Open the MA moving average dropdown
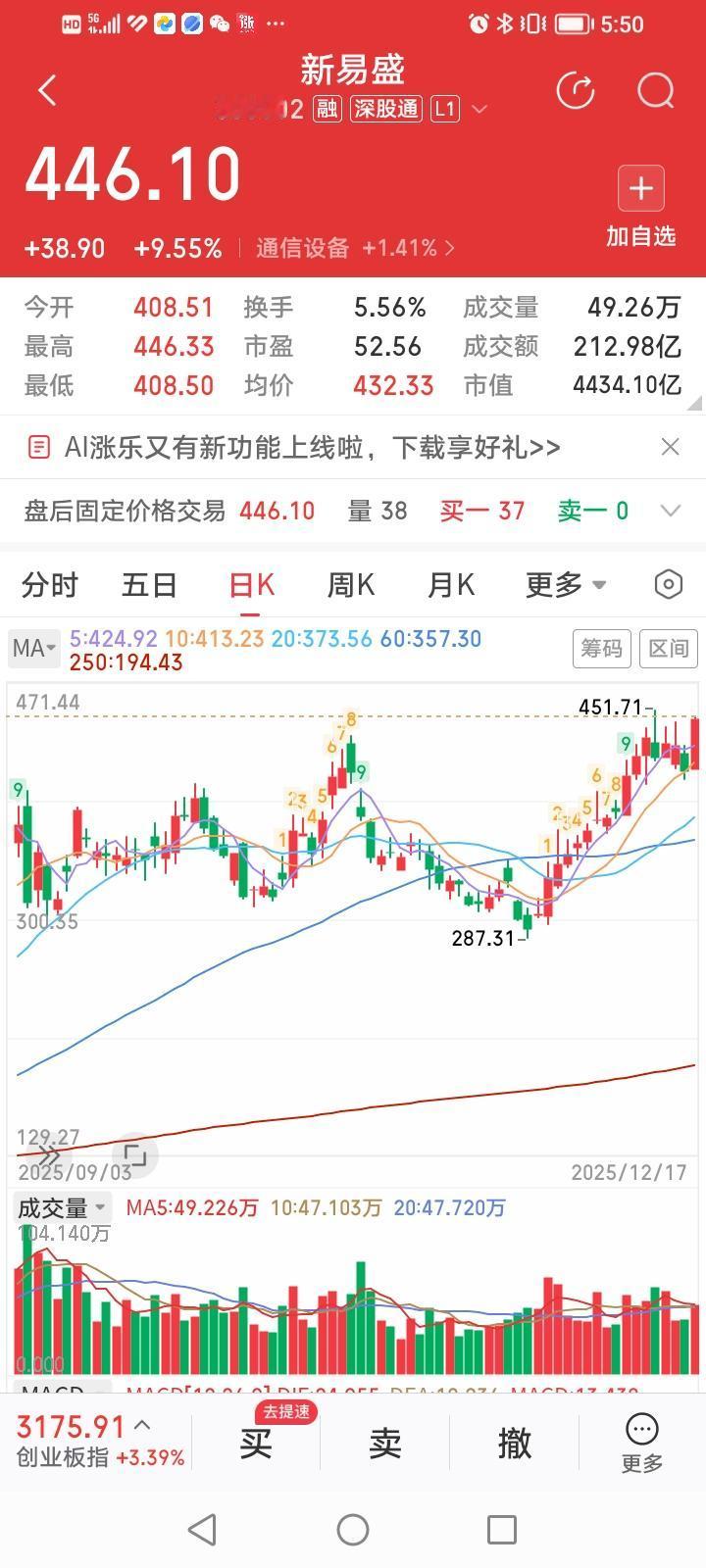The height and width of the screenshot is (1568, 706). (x=33, y=648)
